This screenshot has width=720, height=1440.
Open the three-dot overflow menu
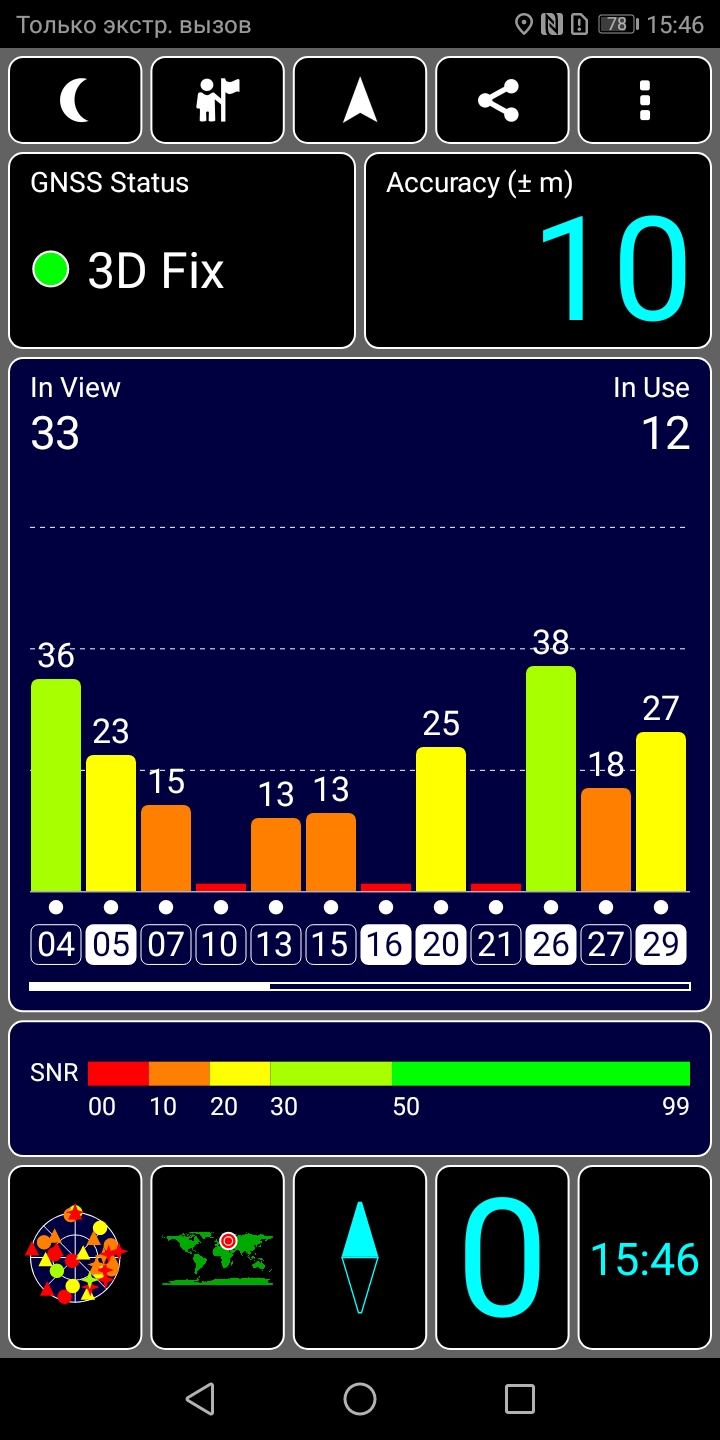pyautogui.click(x=645, y=100)
